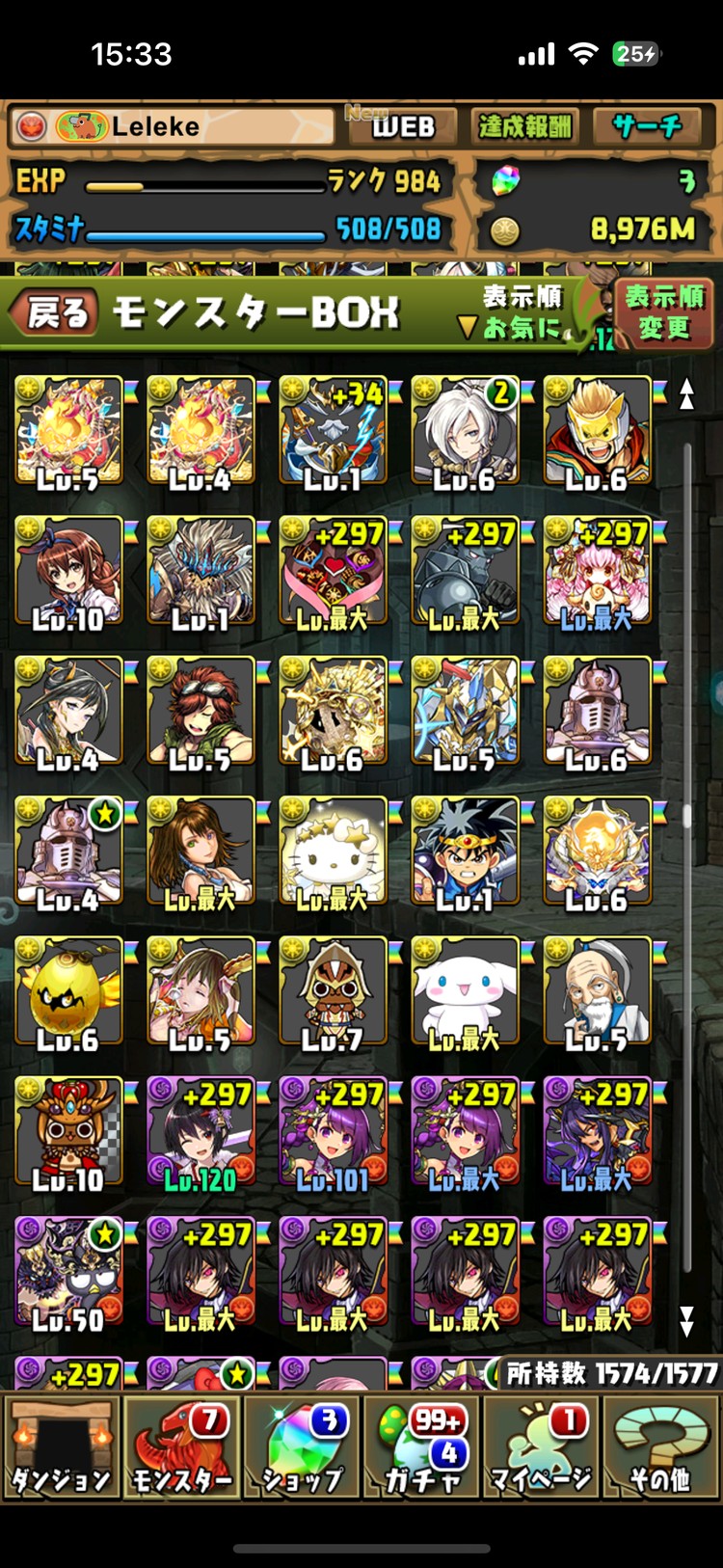Screen dimensions: 723x1568
Task: Tap the 戻る back button
Action: point(55,313)
